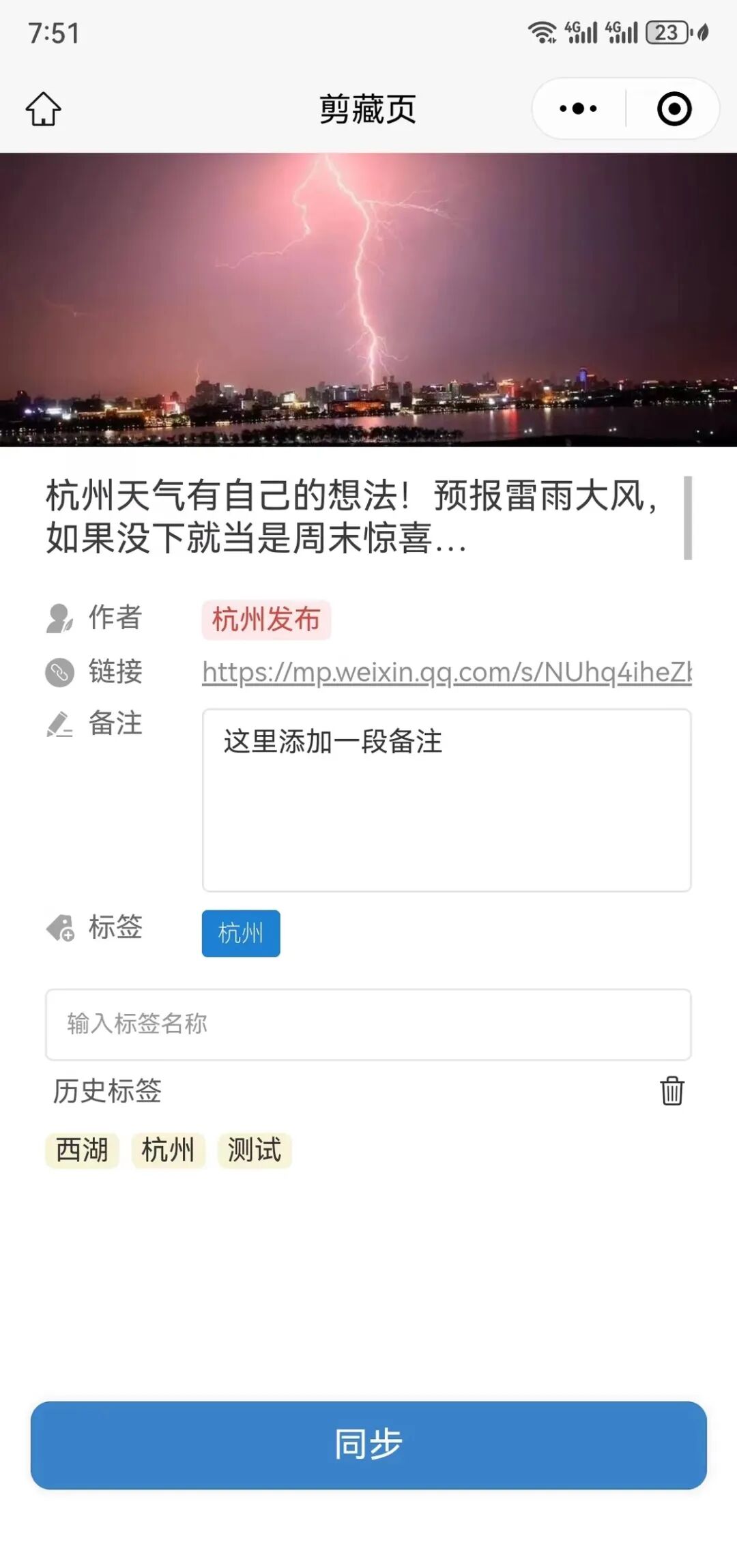Image resolution: width=737 pixels, height=1568 pixels.
Task: Open the mp.weixin.qq.com article link
Action: tap(447, 673)
